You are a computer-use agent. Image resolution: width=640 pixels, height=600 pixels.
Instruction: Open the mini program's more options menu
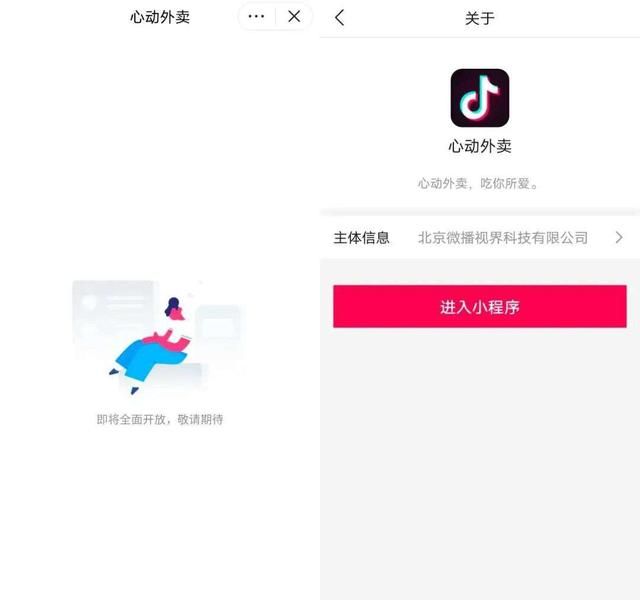tap(257, 16)
